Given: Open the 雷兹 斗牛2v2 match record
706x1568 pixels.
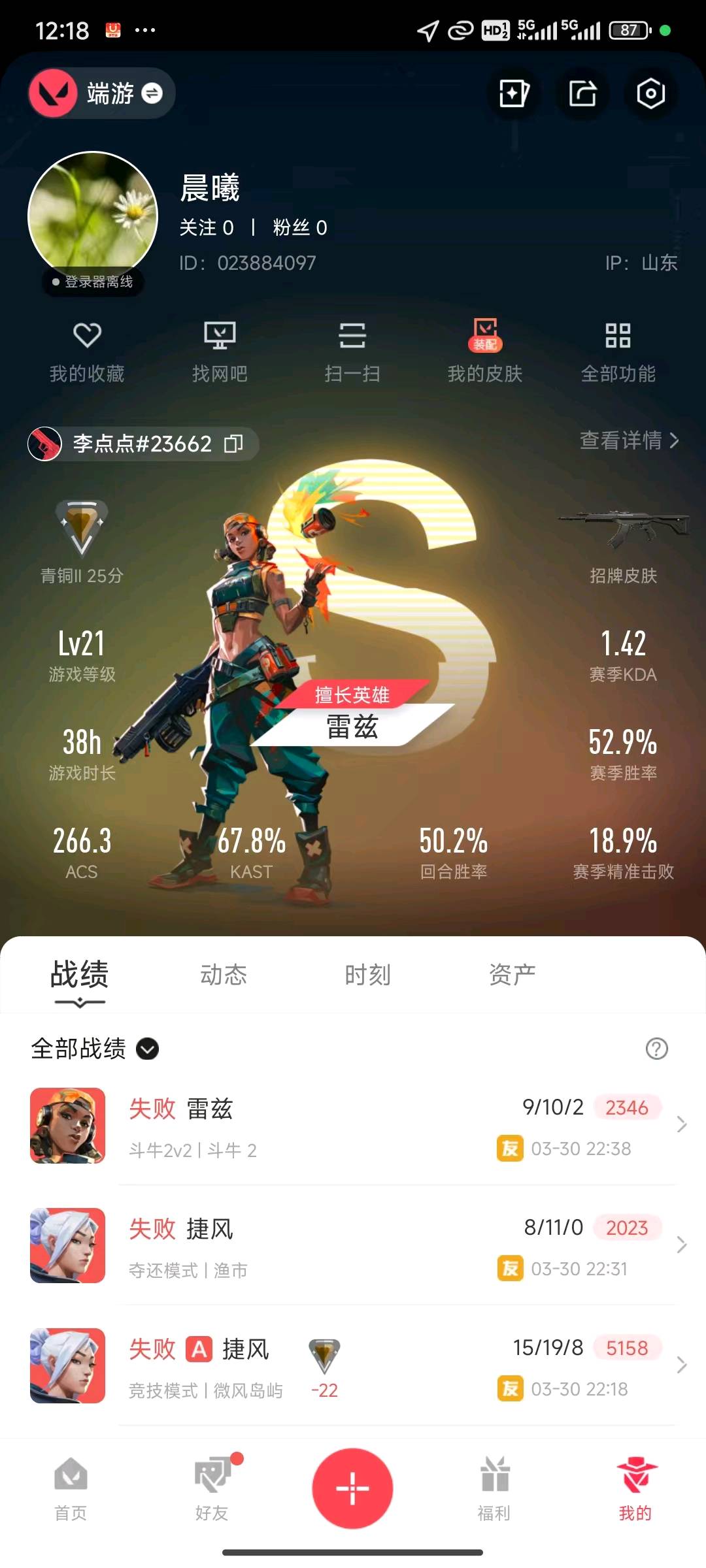Looking at the screenshot, I should (353, 1125).
